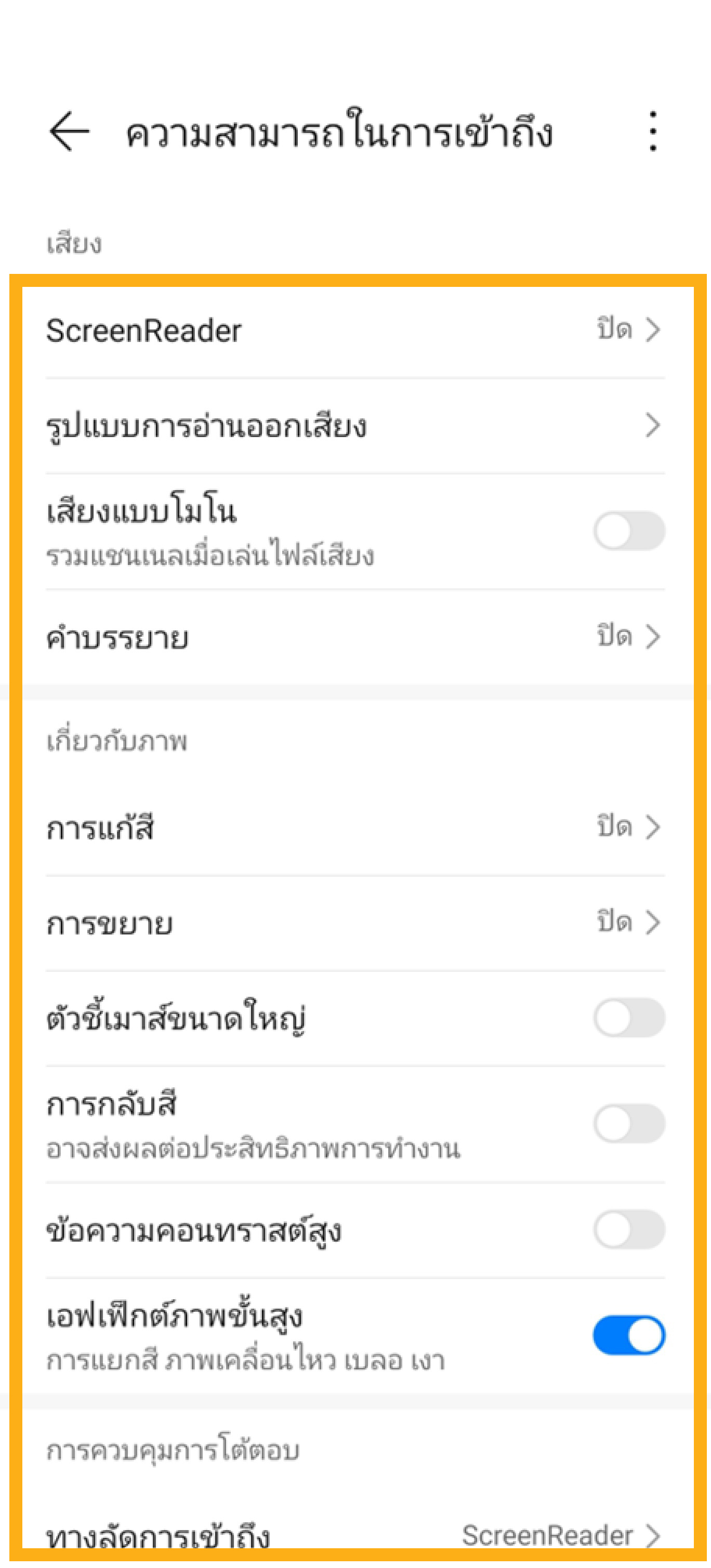The height and width of the screenshot is (1568, 711).
Task: Toggle the เสียงแบบโมโน switch
Action: pyautogui.click(x=629, y=531)
